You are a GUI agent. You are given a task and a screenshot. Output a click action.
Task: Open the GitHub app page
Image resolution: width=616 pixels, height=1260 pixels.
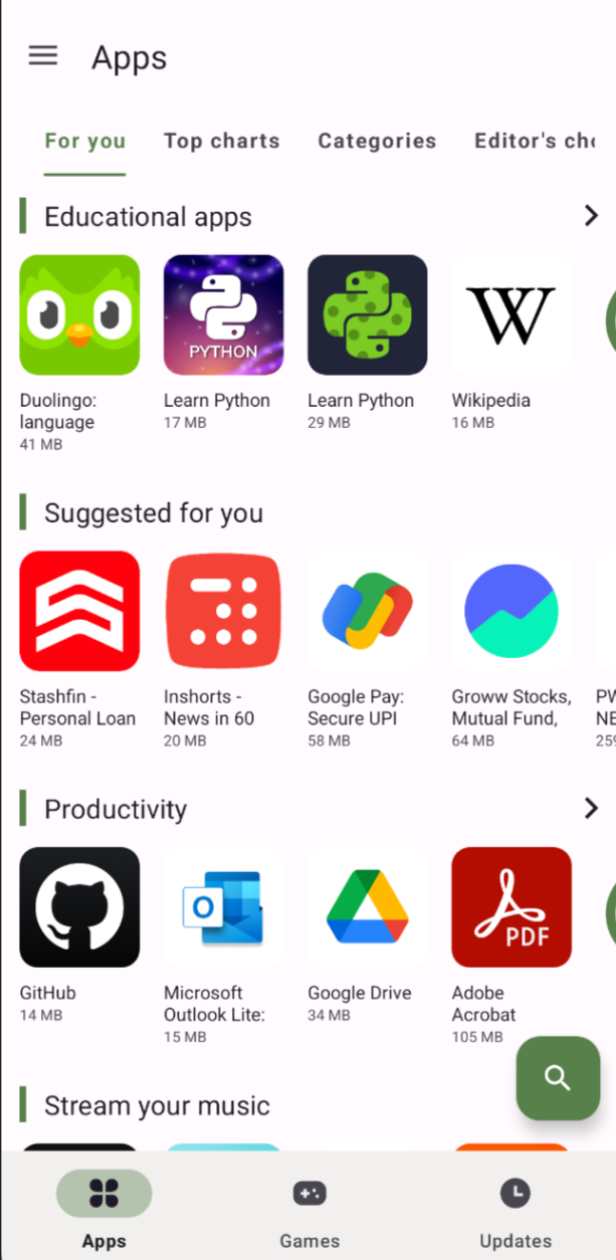click(80, 907)
